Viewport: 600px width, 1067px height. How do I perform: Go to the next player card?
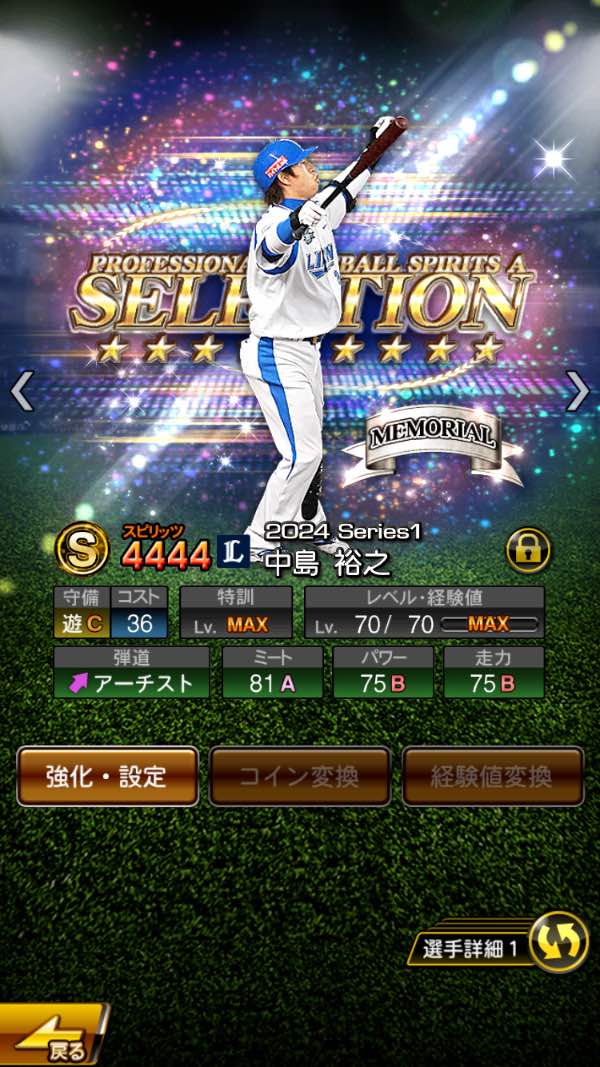pos(577,391)
